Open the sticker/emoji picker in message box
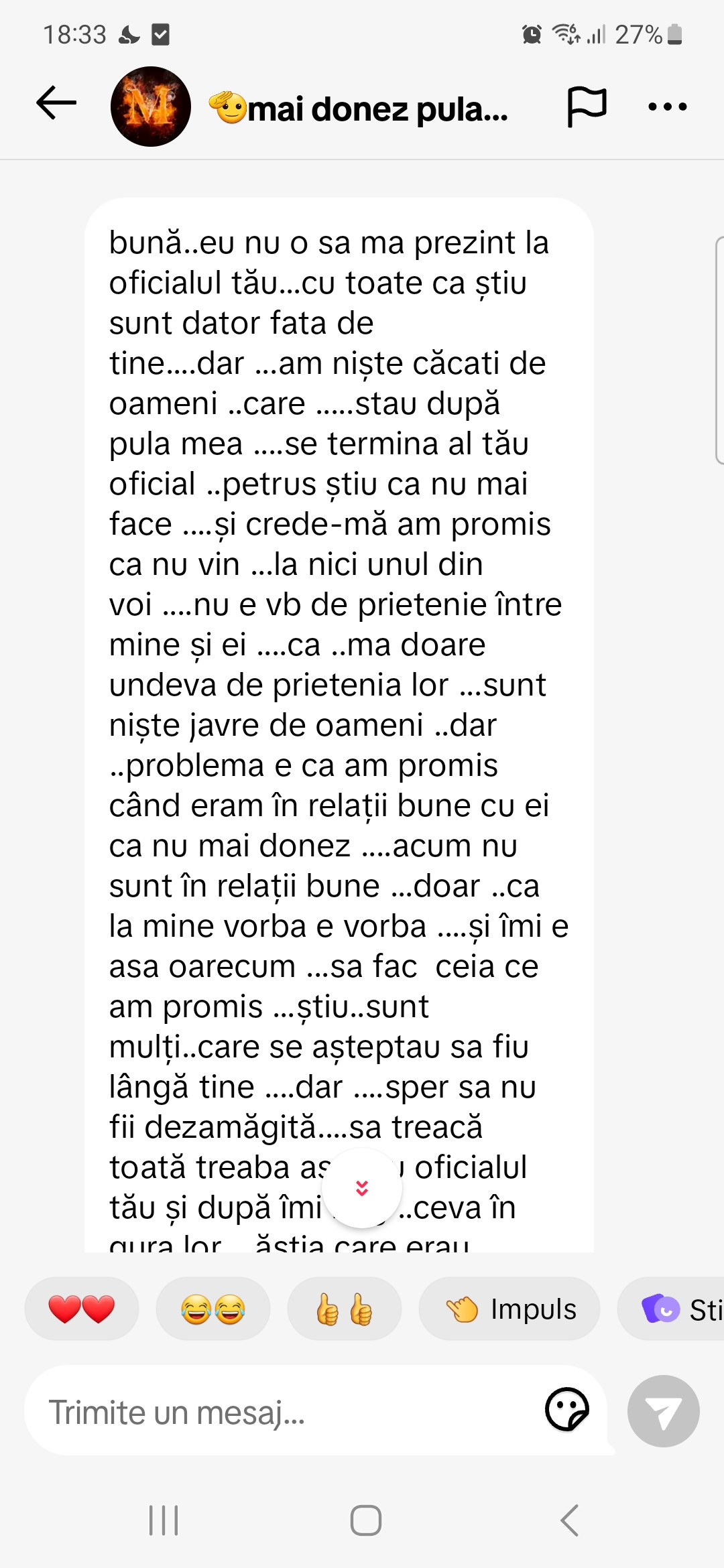Screen dimensions: 724x1568 pos(567,1409)
